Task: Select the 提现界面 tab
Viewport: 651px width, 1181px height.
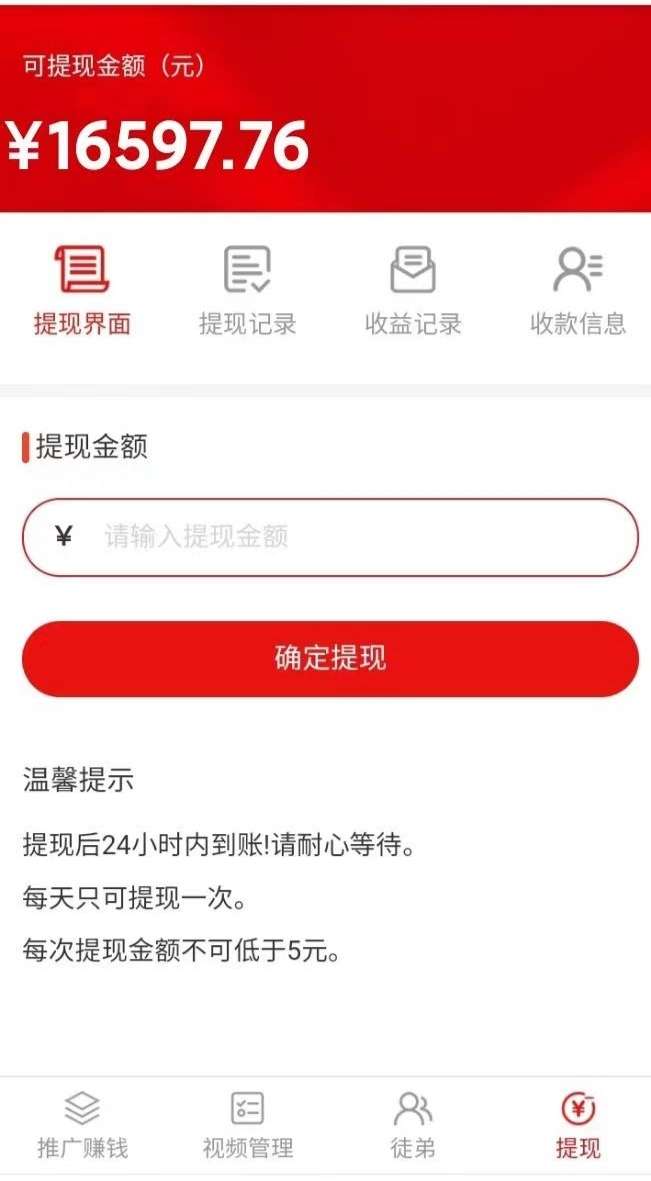Action: pos(82,291)
